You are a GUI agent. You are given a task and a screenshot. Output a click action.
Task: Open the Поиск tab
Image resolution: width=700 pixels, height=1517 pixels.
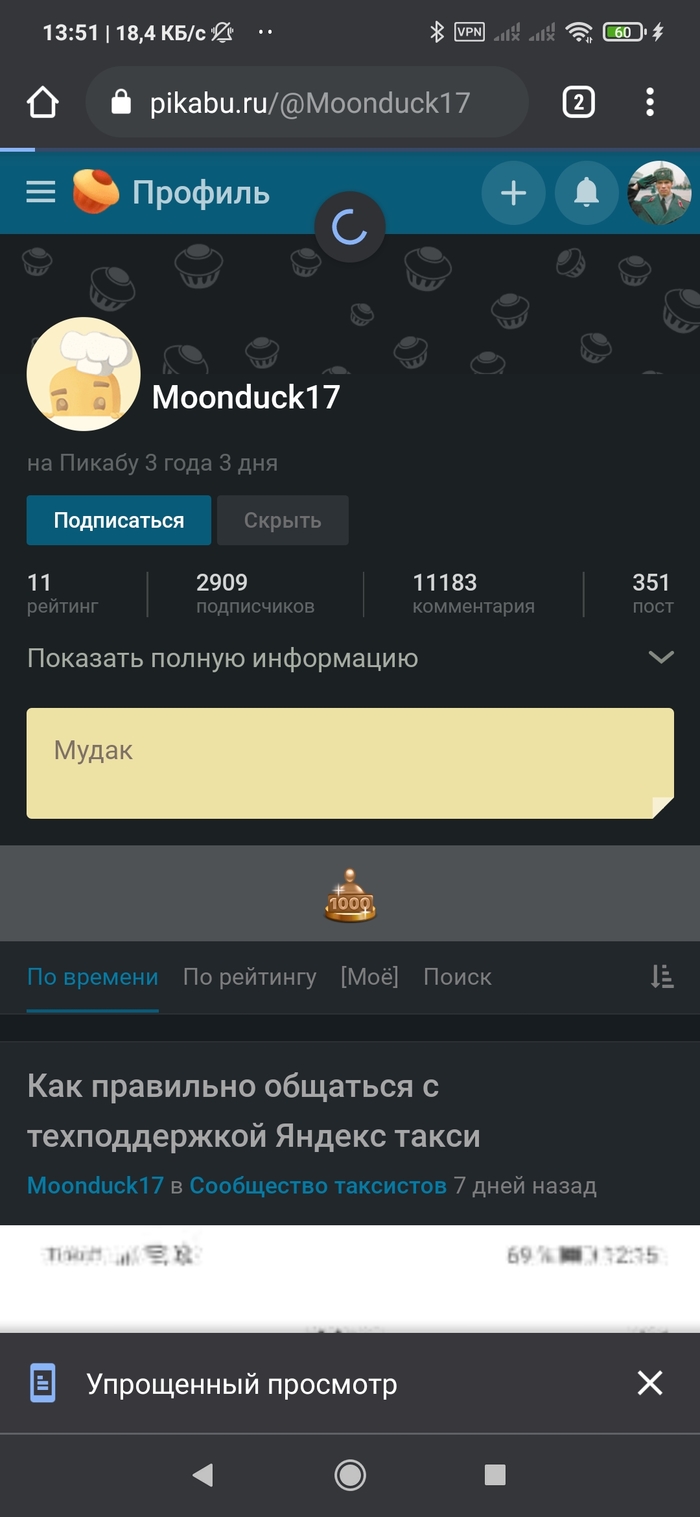point(457,977)
